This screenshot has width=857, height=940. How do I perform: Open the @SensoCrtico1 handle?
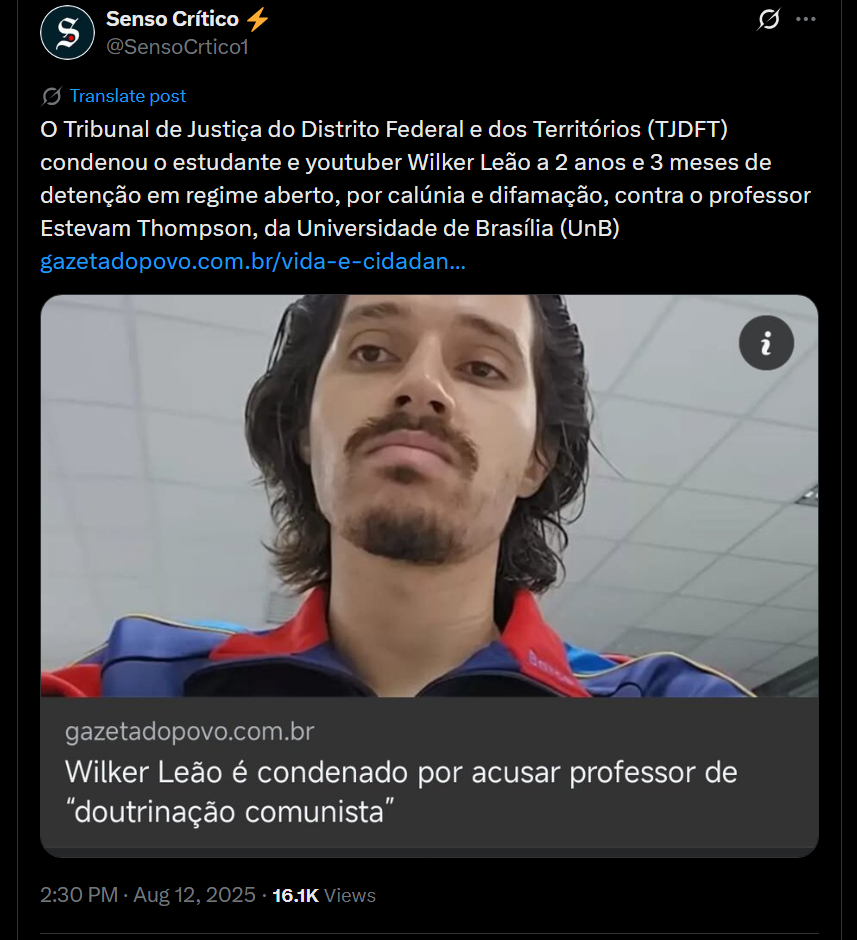[176, 46]
